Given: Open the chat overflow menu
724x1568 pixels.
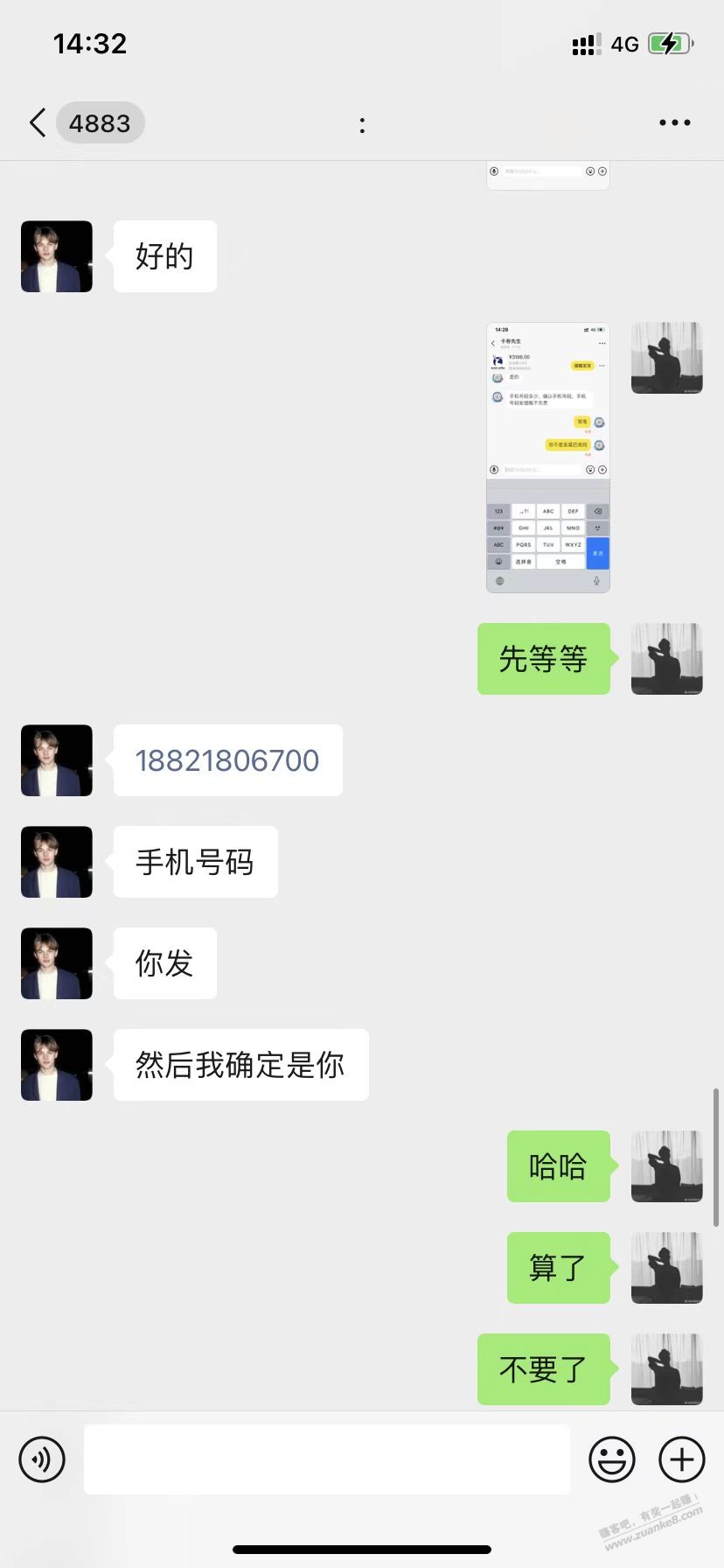Looking at the screenshot, I should 674,123.
